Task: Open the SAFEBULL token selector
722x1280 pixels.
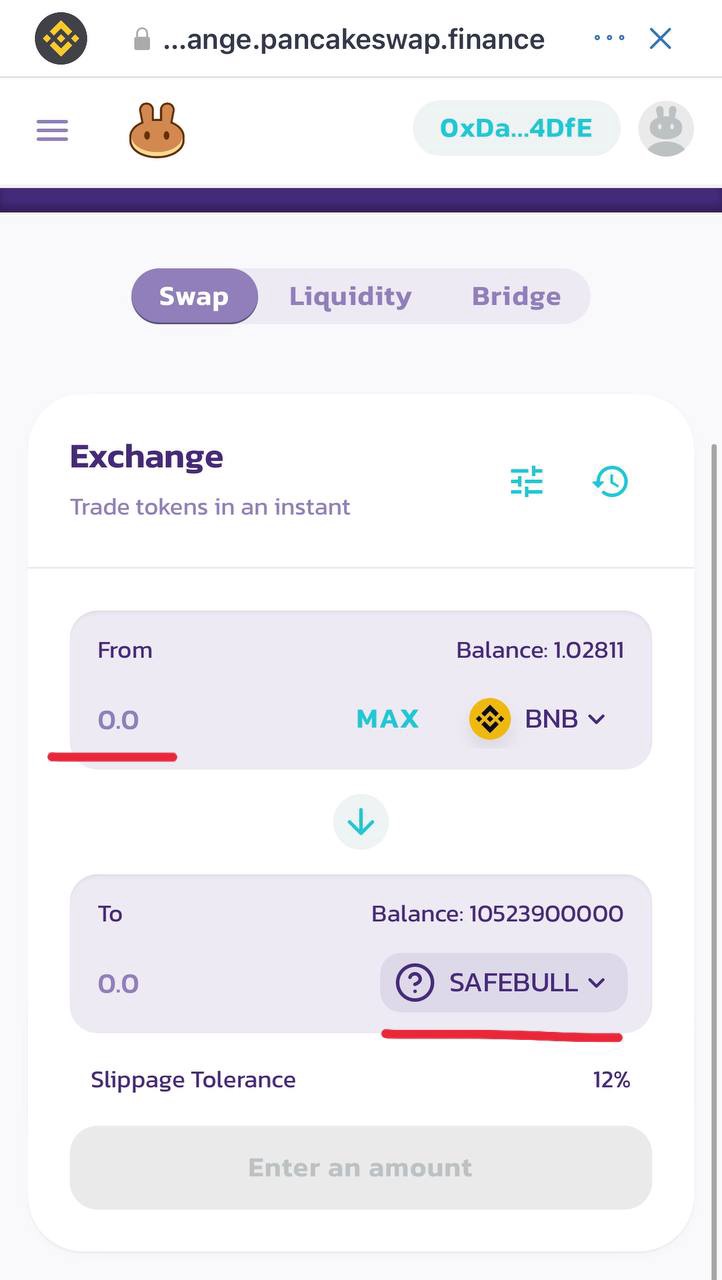Action: 503,983
